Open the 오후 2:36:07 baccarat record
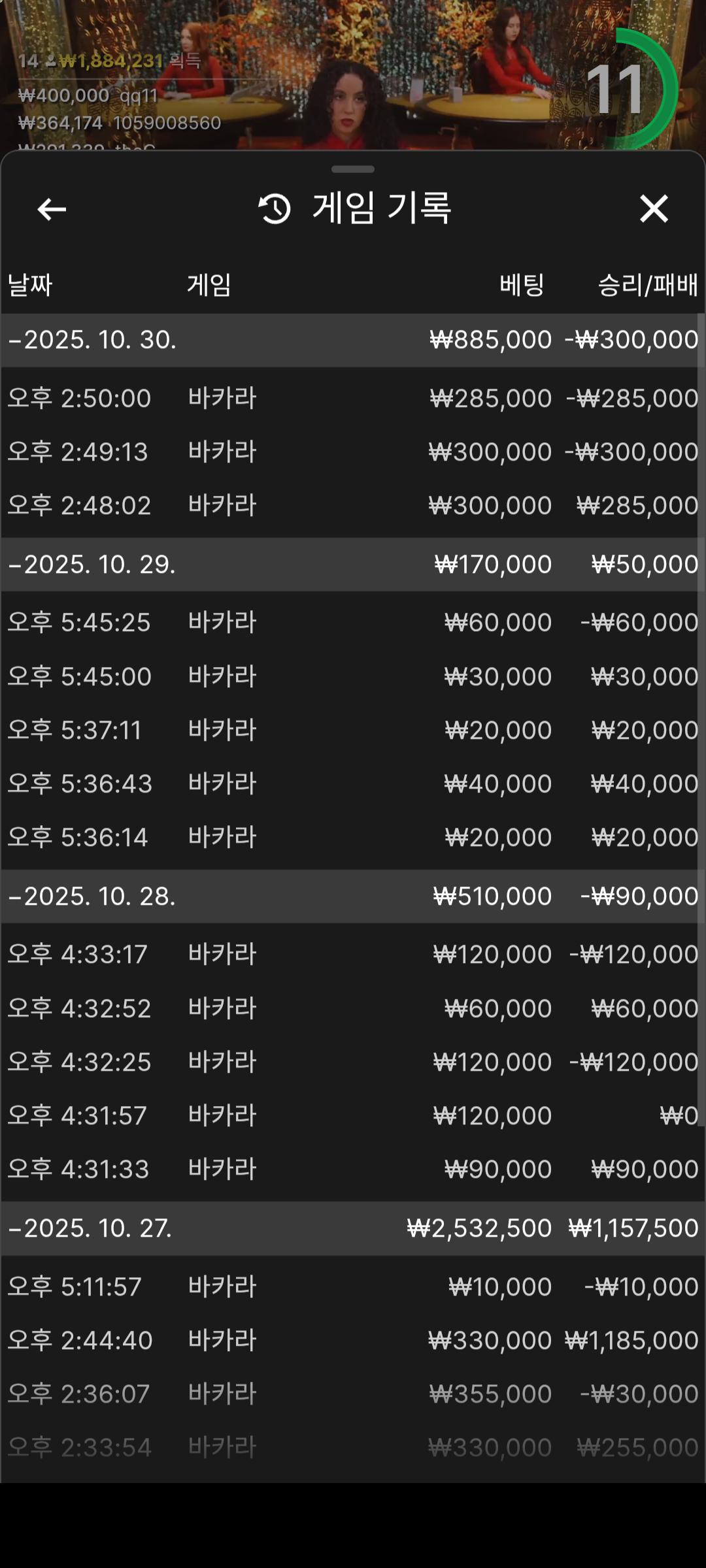Screen dimensions: 706x1568 pyautogui.click(x=353, y=1394)
